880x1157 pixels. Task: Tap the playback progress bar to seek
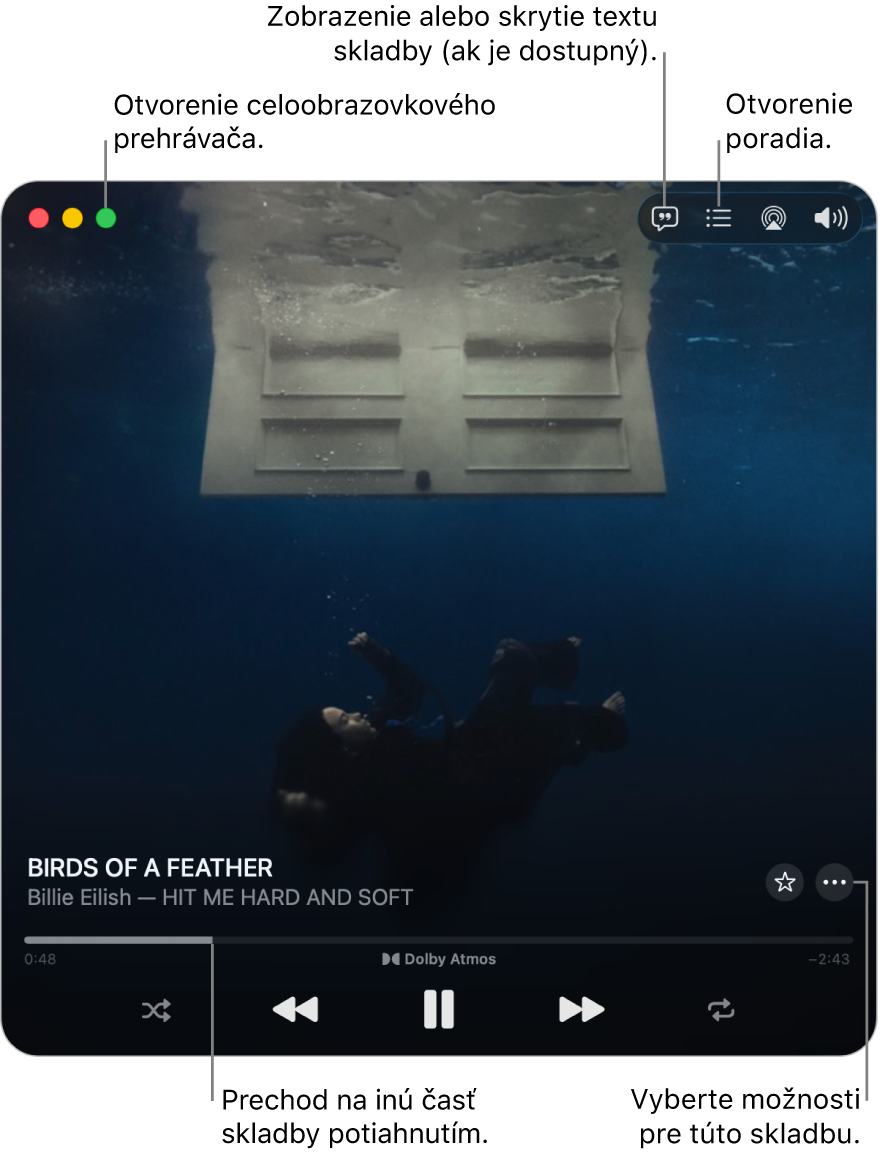coord(438,940)
